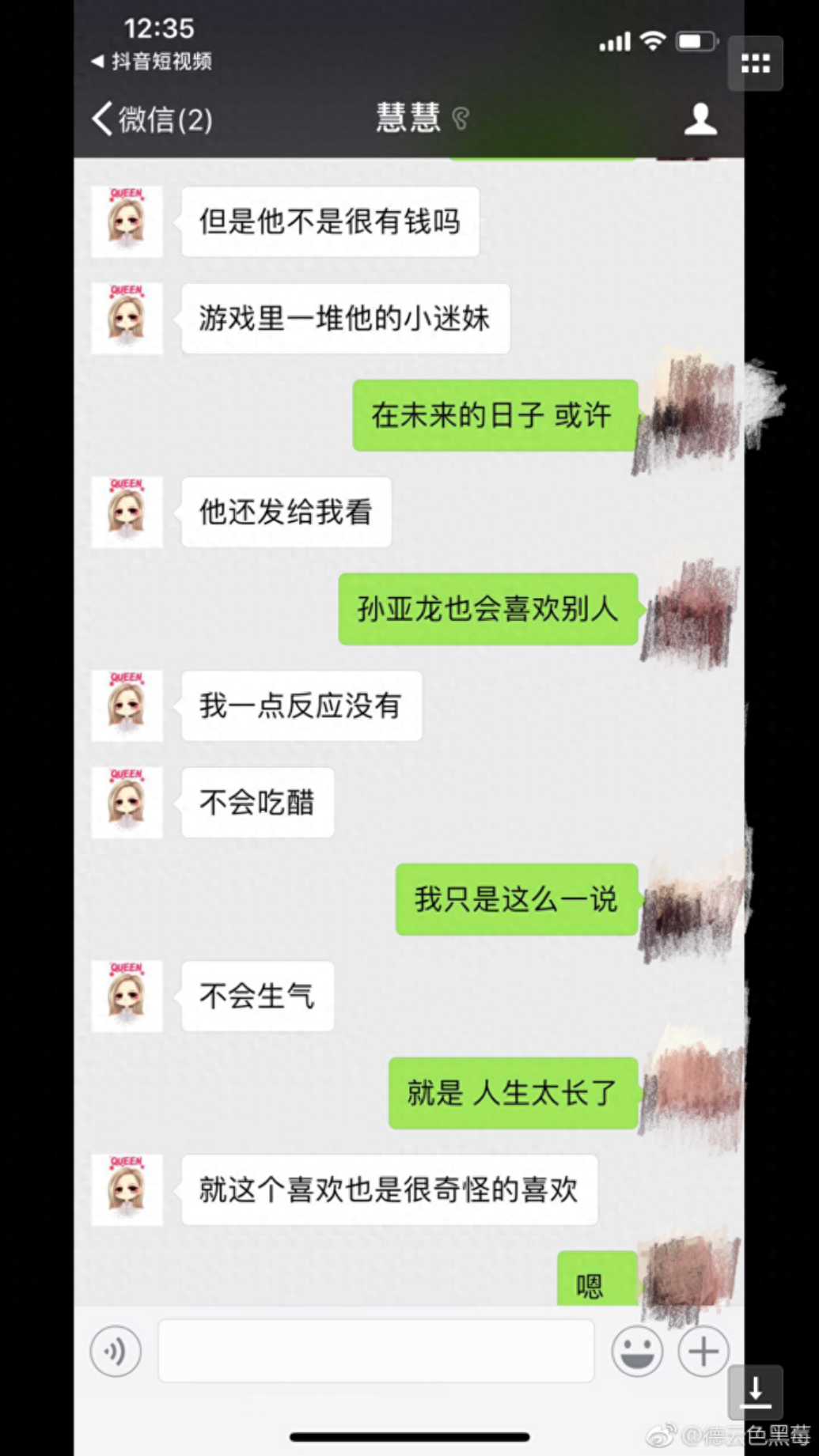Viewport: 819px width, 1456px height.
Task: Open 慧慧's avatar next to 他还发给我看
Action: click(x=127, y=512)
